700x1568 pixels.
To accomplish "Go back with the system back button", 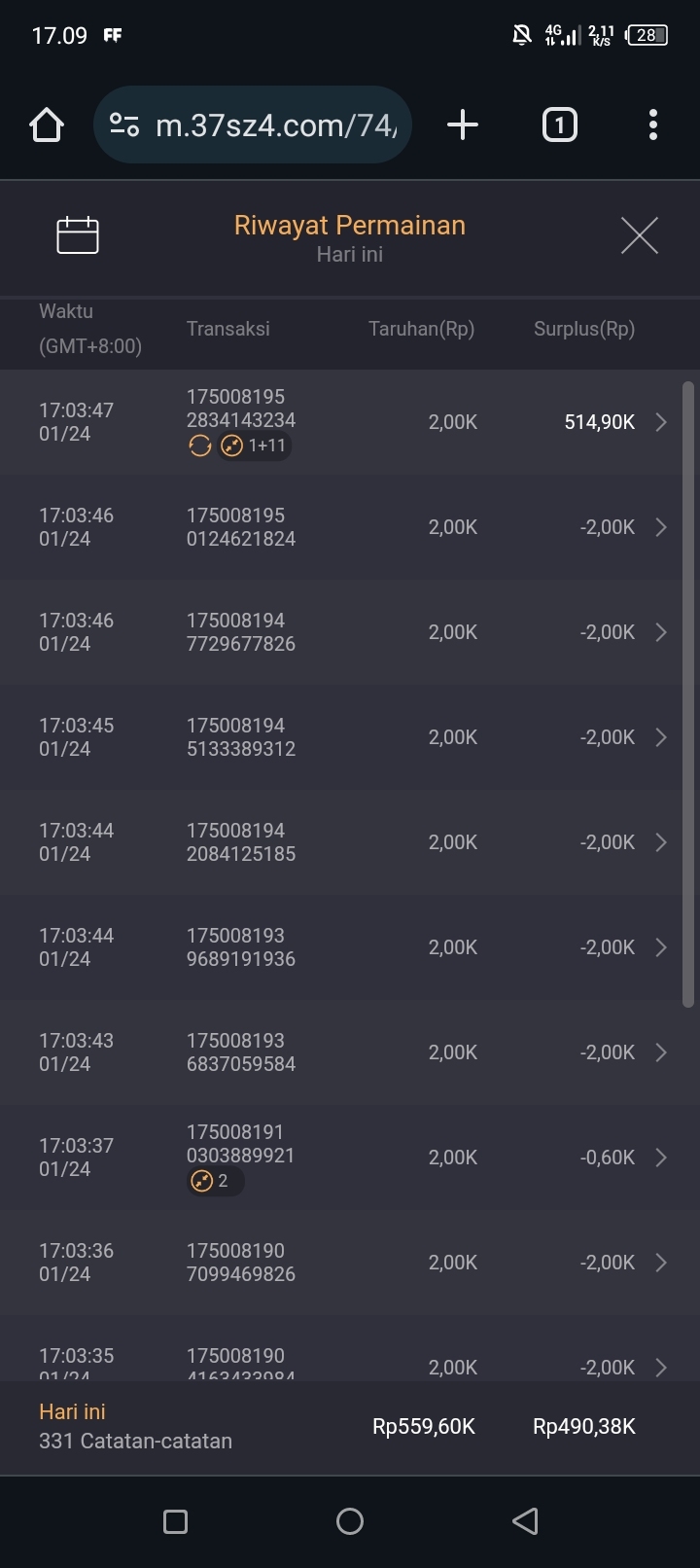I will click(x=525, y=1521).
